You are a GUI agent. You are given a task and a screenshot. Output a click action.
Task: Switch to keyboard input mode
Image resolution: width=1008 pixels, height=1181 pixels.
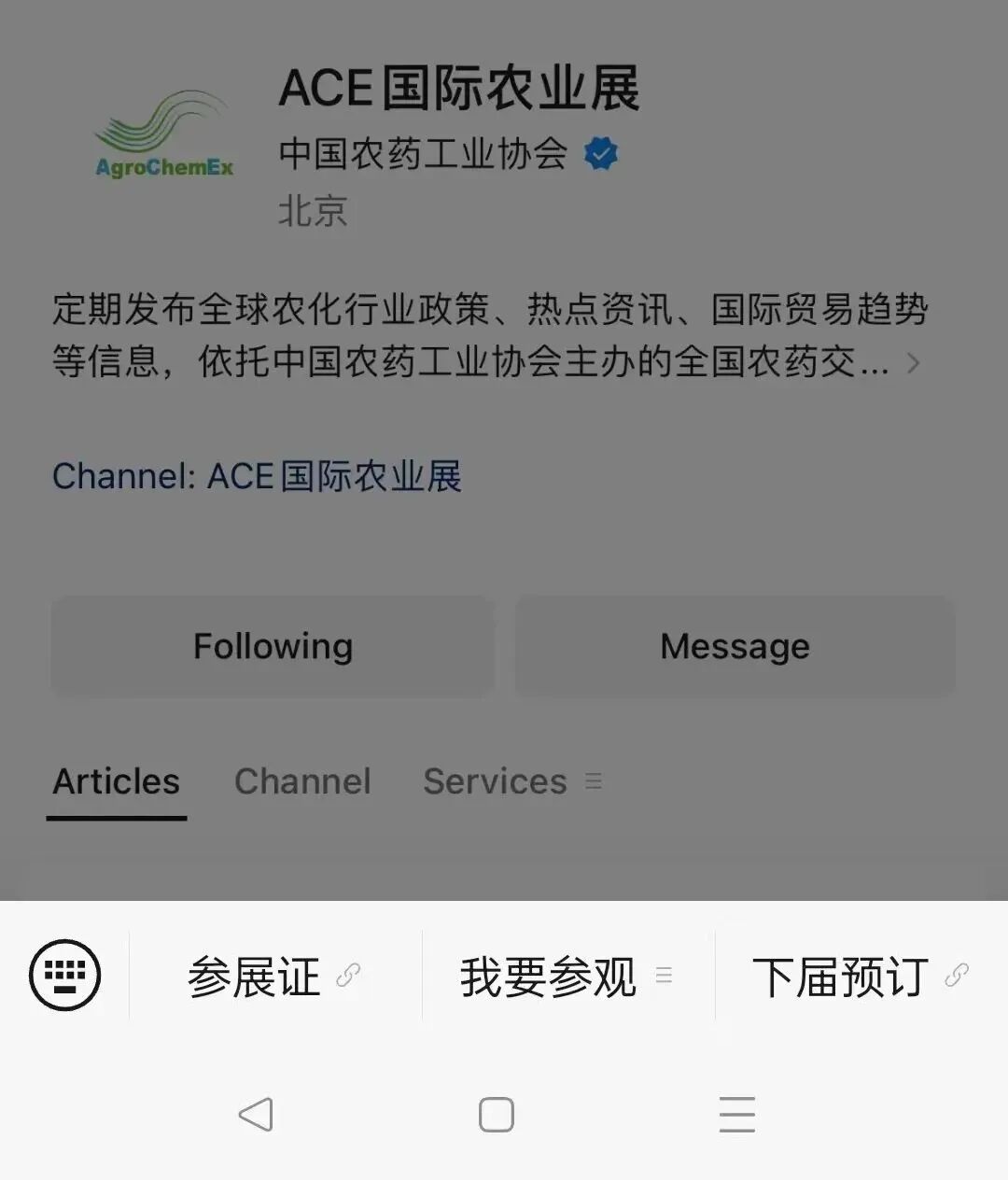pos(64,976)
